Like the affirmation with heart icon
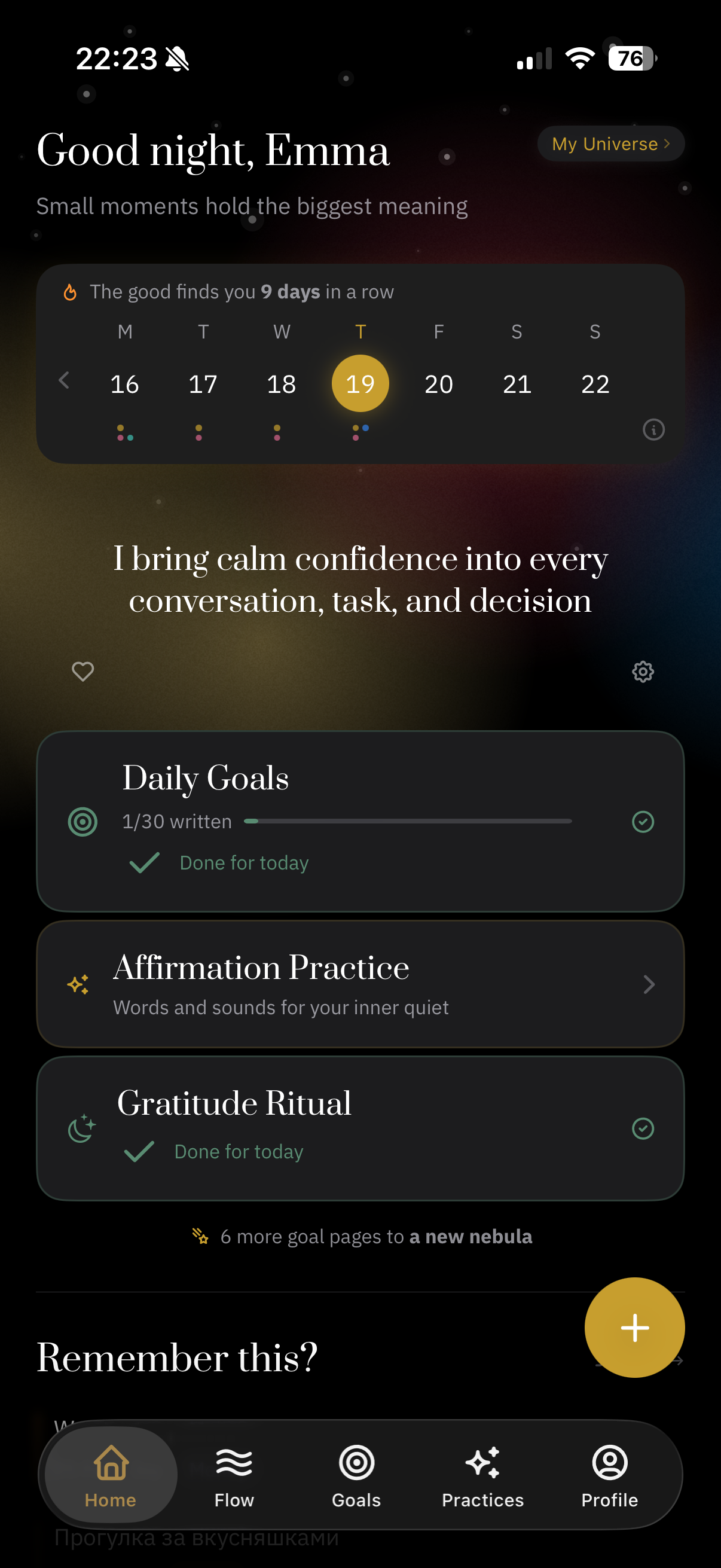 83,672
